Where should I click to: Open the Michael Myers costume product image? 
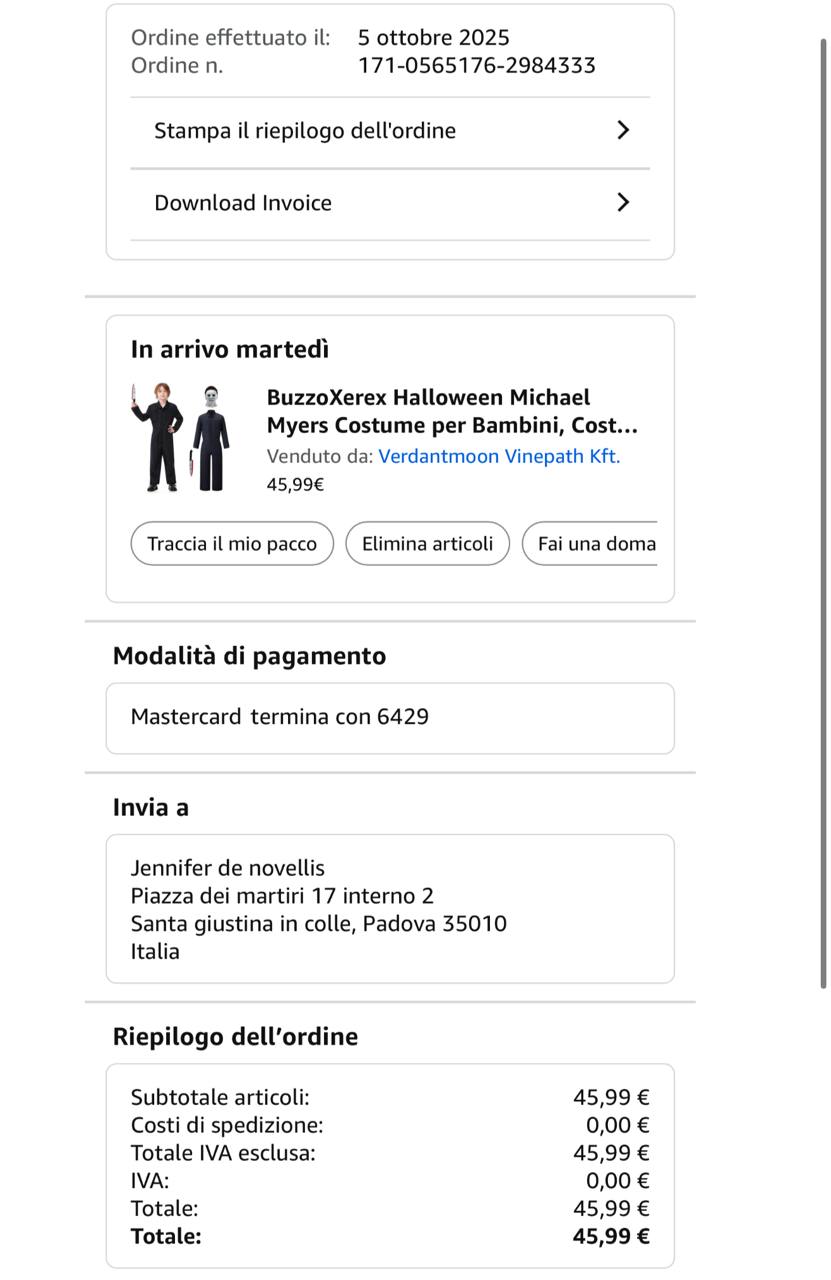(x=181, y=437)
